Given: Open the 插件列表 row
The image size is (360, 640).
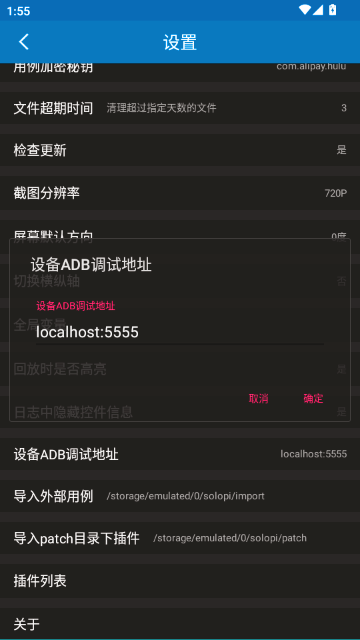Looking at the screenshot, I should pos(180,581).
